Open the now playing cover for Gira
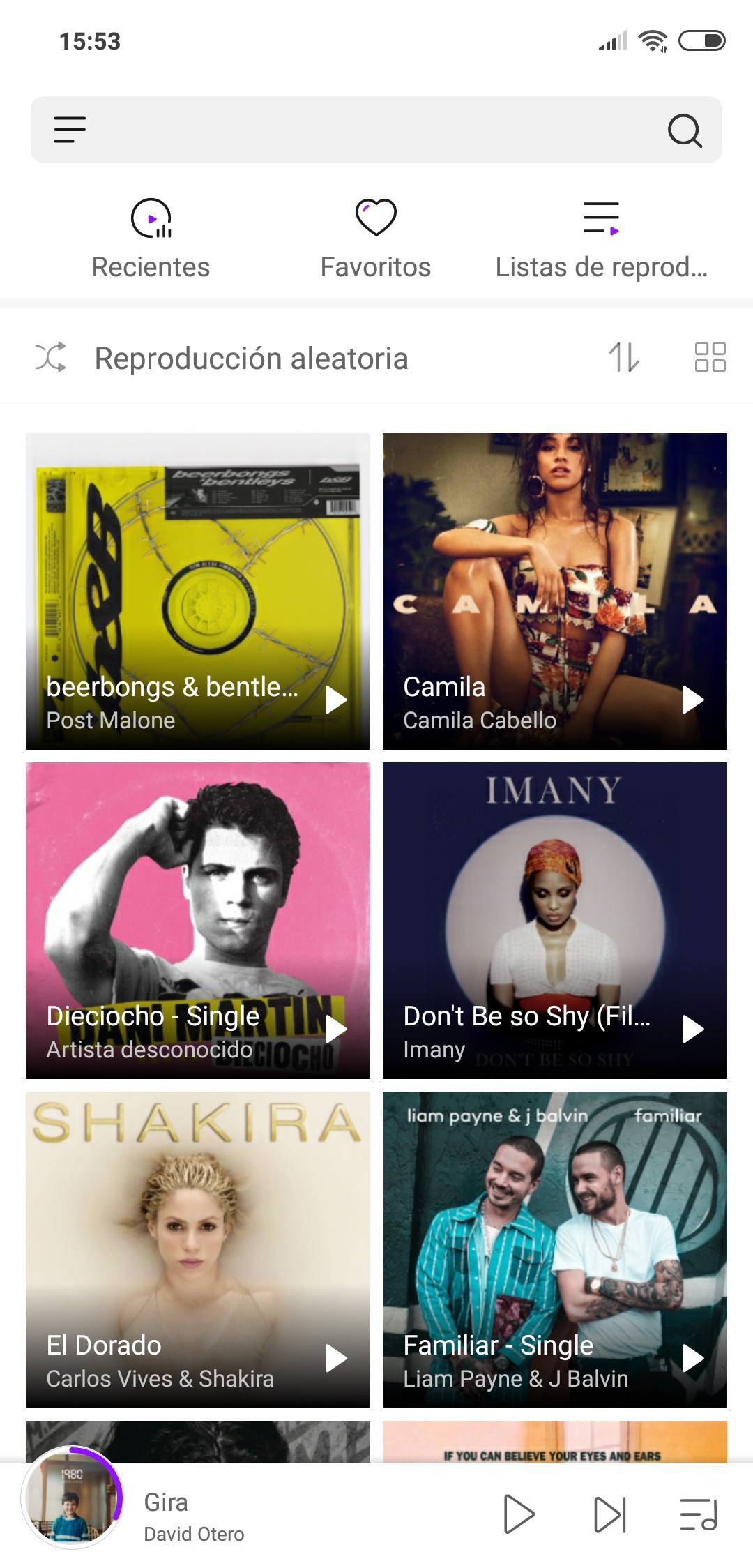 [73, 1498]
